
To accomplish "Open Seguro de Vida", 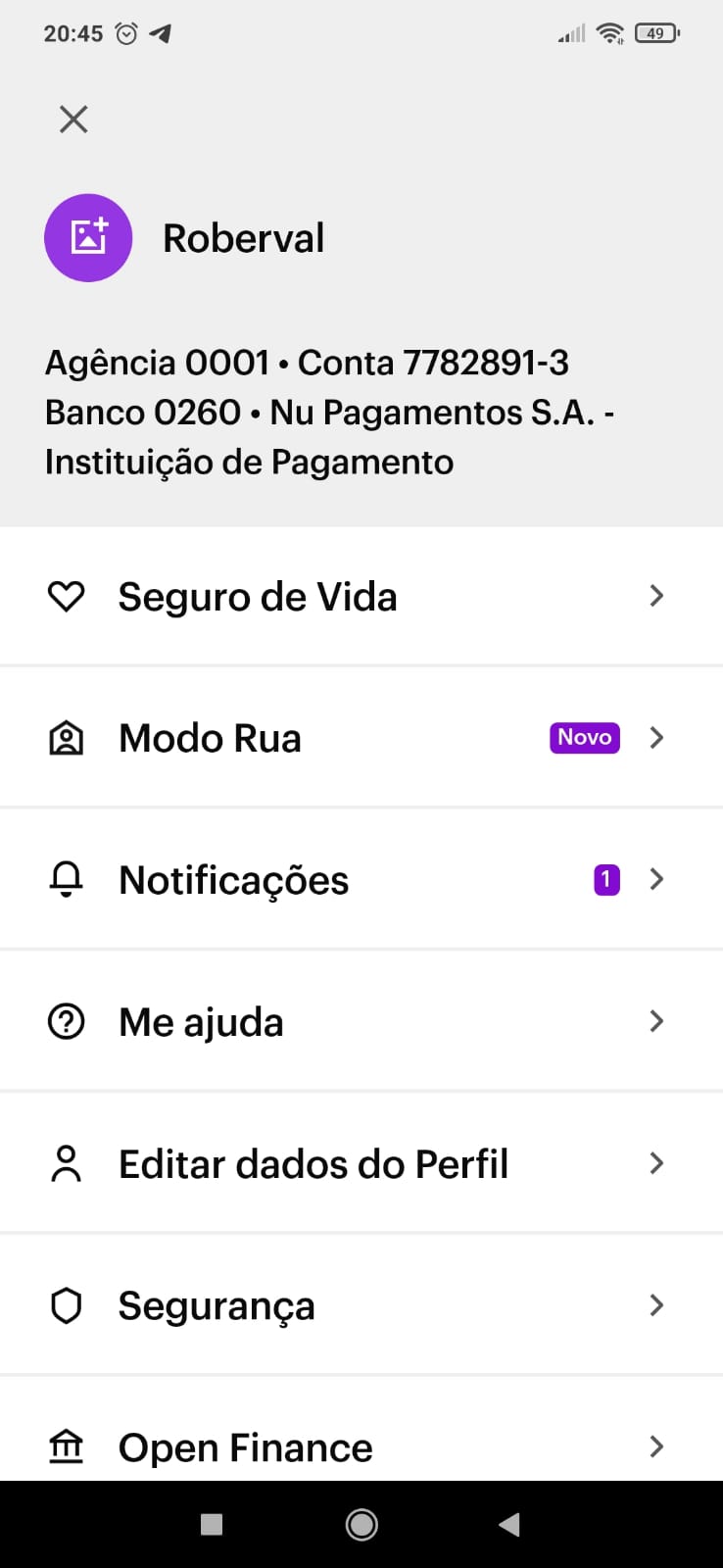I will [361, 597].
